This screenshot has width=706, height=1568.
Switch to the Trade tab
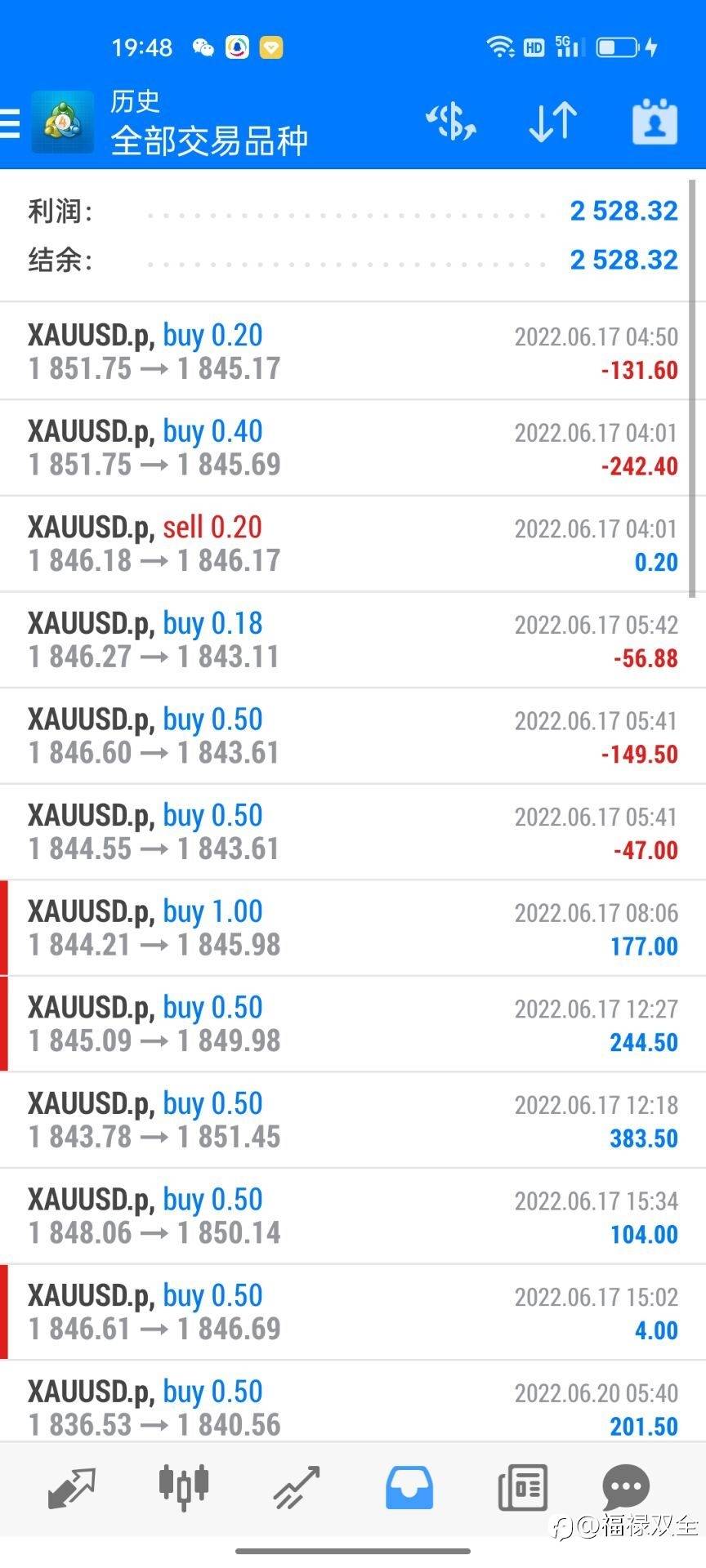[296, 1487]
